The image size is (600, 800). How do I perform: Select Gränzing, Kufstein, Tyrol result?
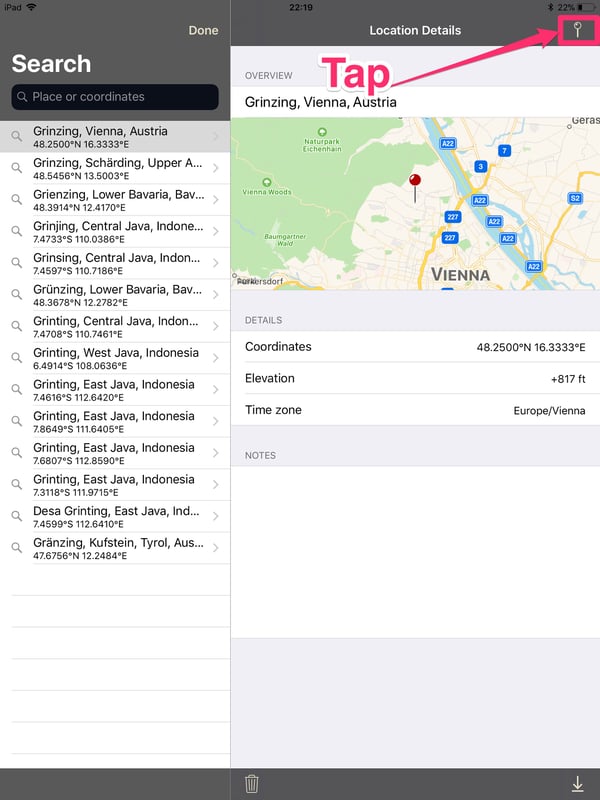tap(115, 549)
